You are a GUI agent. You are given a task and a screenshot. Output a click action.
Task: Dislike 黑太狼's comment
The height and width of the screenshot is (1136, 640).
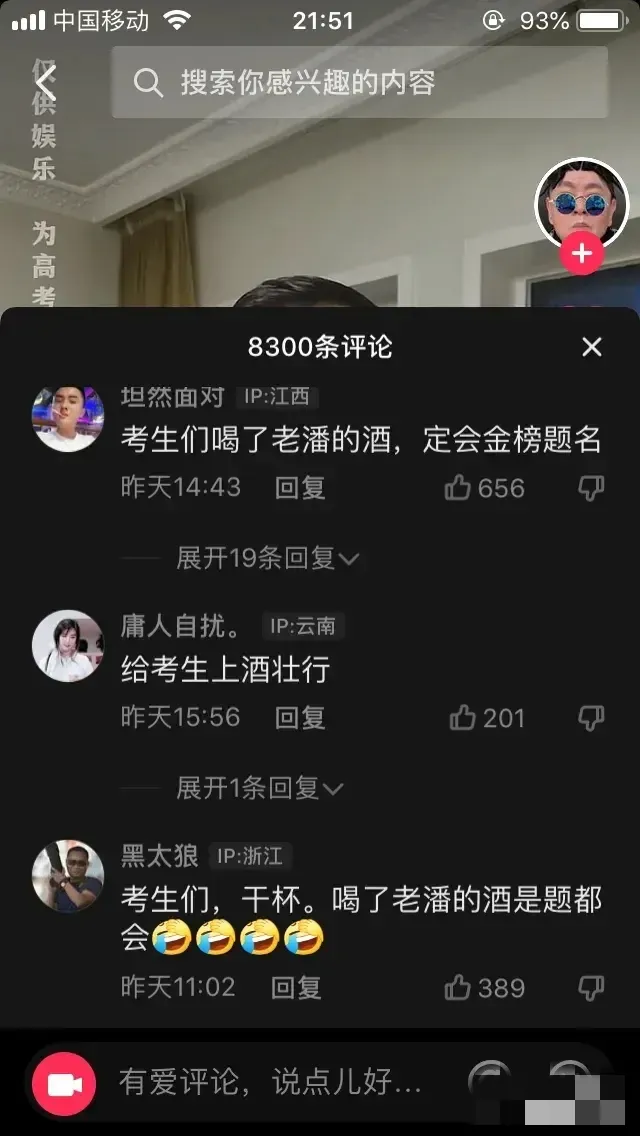592,988
